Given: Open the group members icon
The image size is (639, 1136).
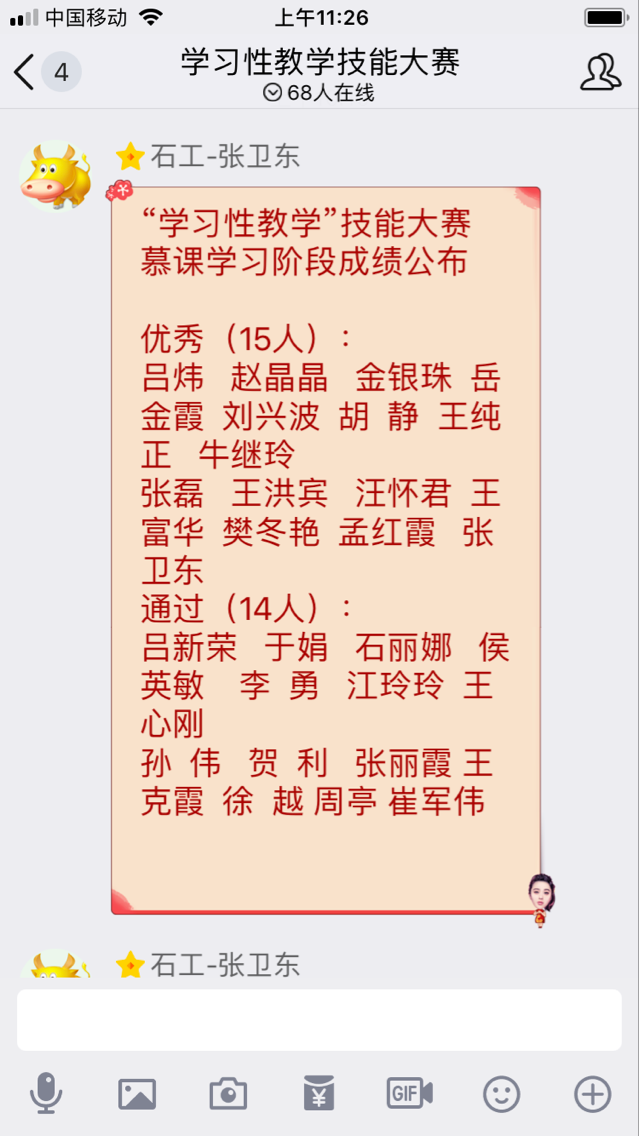Looking at the screenshot, I should click(x=600, y=72).
